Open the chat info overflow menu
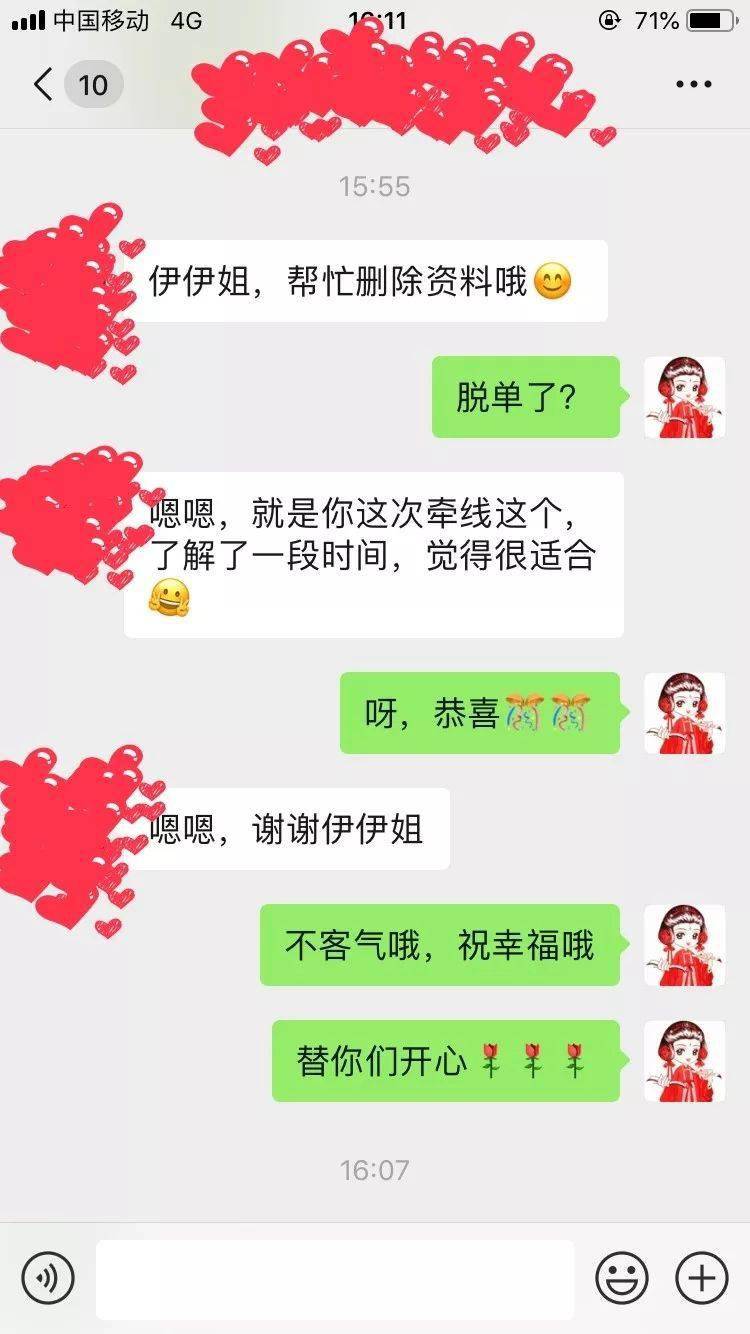Image resolution: width=750 pixels, height=1334 pixels. 693,85
